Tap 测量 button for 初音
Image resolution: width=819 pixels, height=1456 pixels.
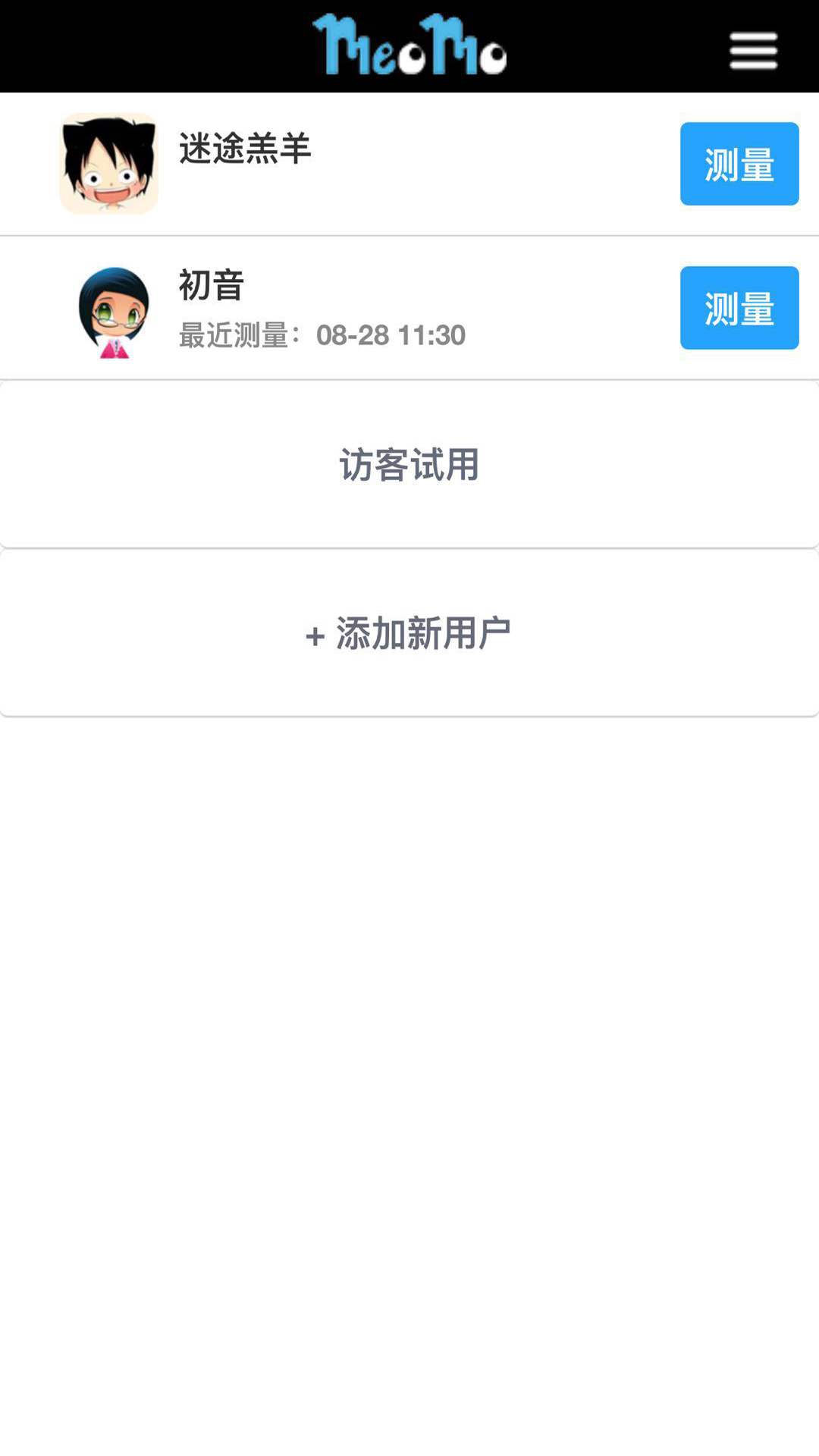[x=739, y=308]
